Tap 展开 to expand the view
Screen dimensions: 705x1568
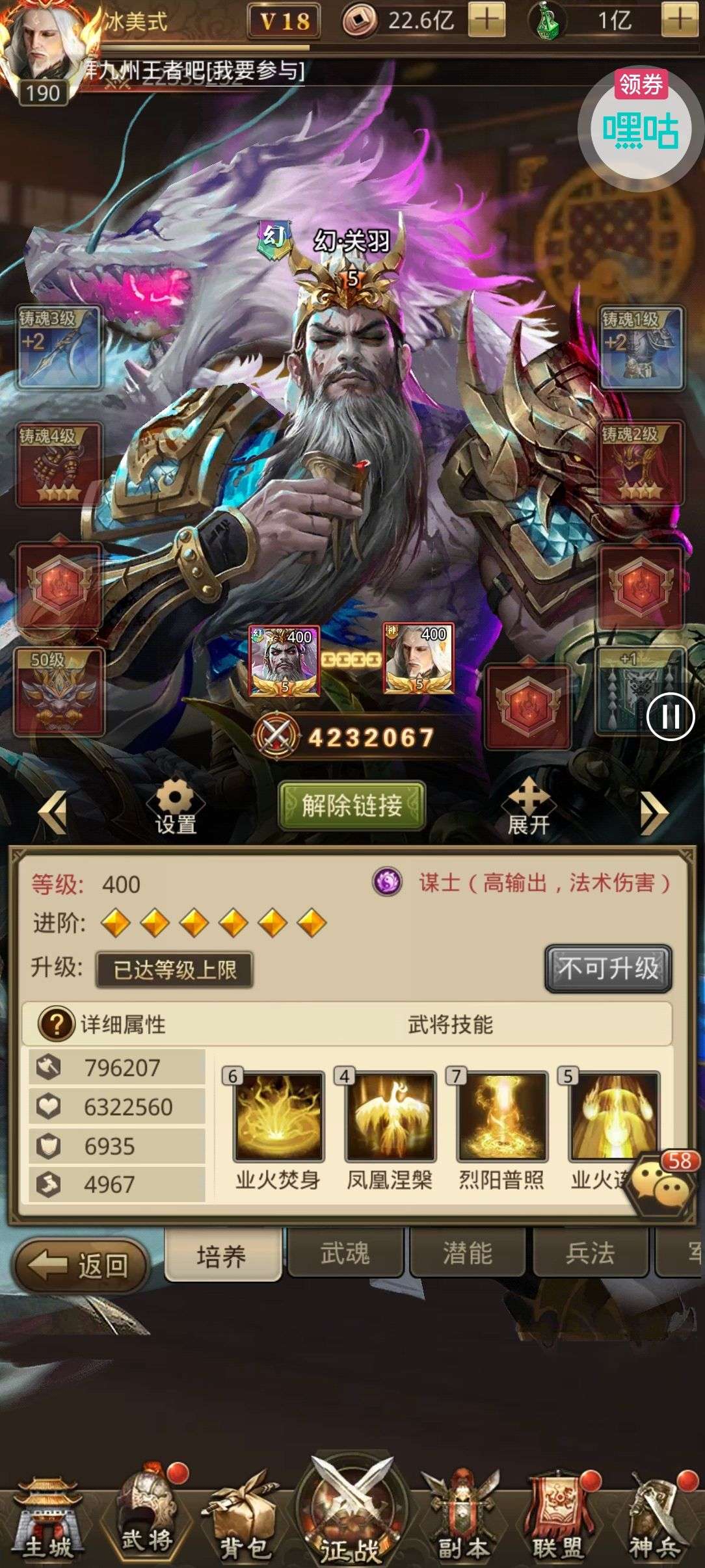(529, 807)
